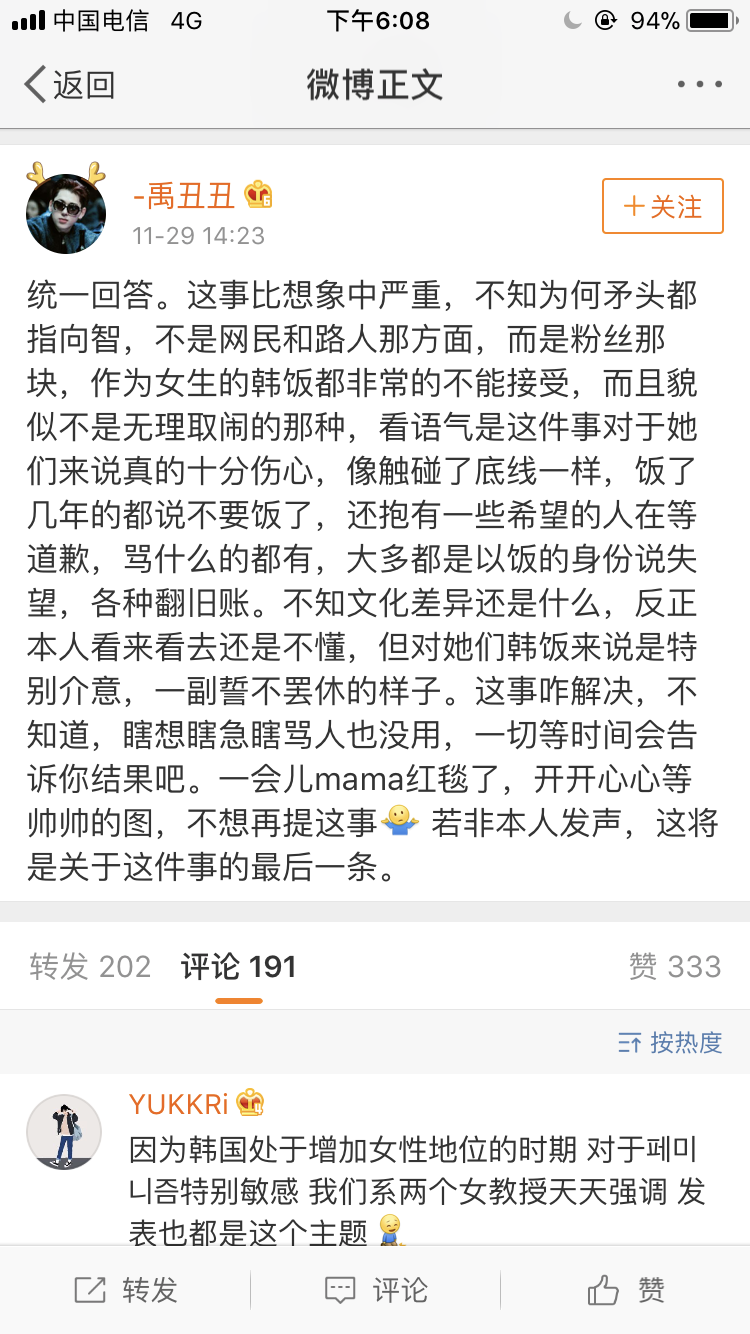Go back using the 返回 button
This screenshot has height=1334, width=750.
click(70, 85)
